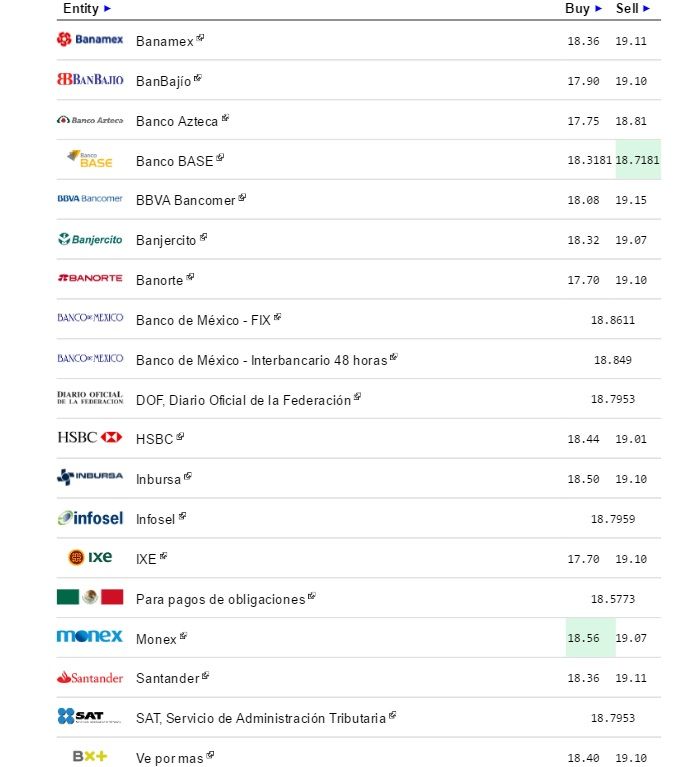
Task: Open the Santander link
Action: click(168, 678)
